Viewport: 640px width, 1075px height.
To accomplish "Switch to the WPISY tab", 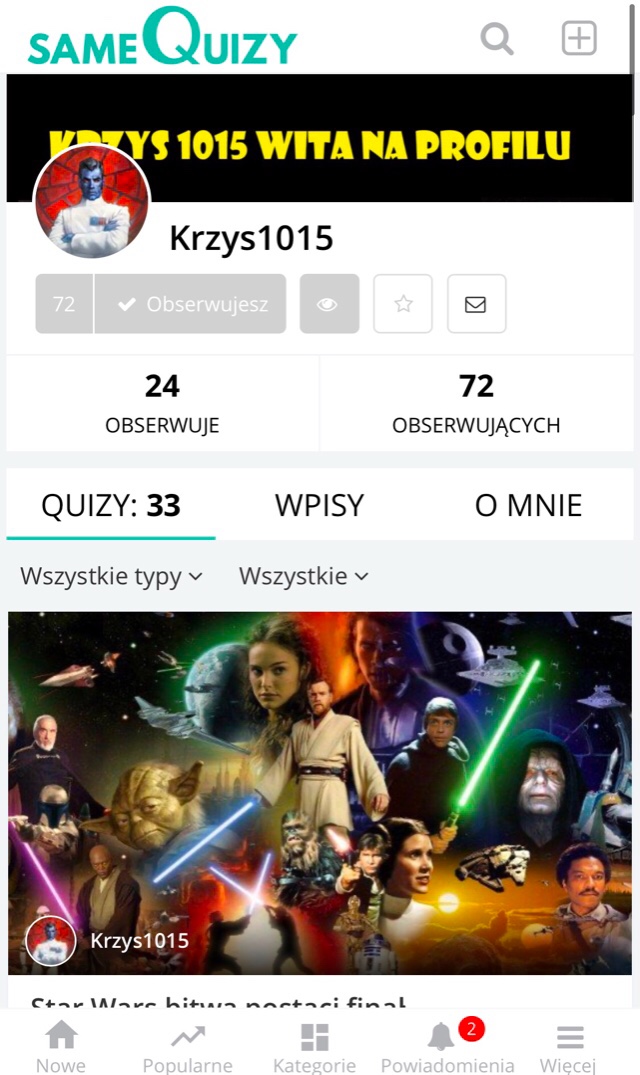I will pos(319,505).
